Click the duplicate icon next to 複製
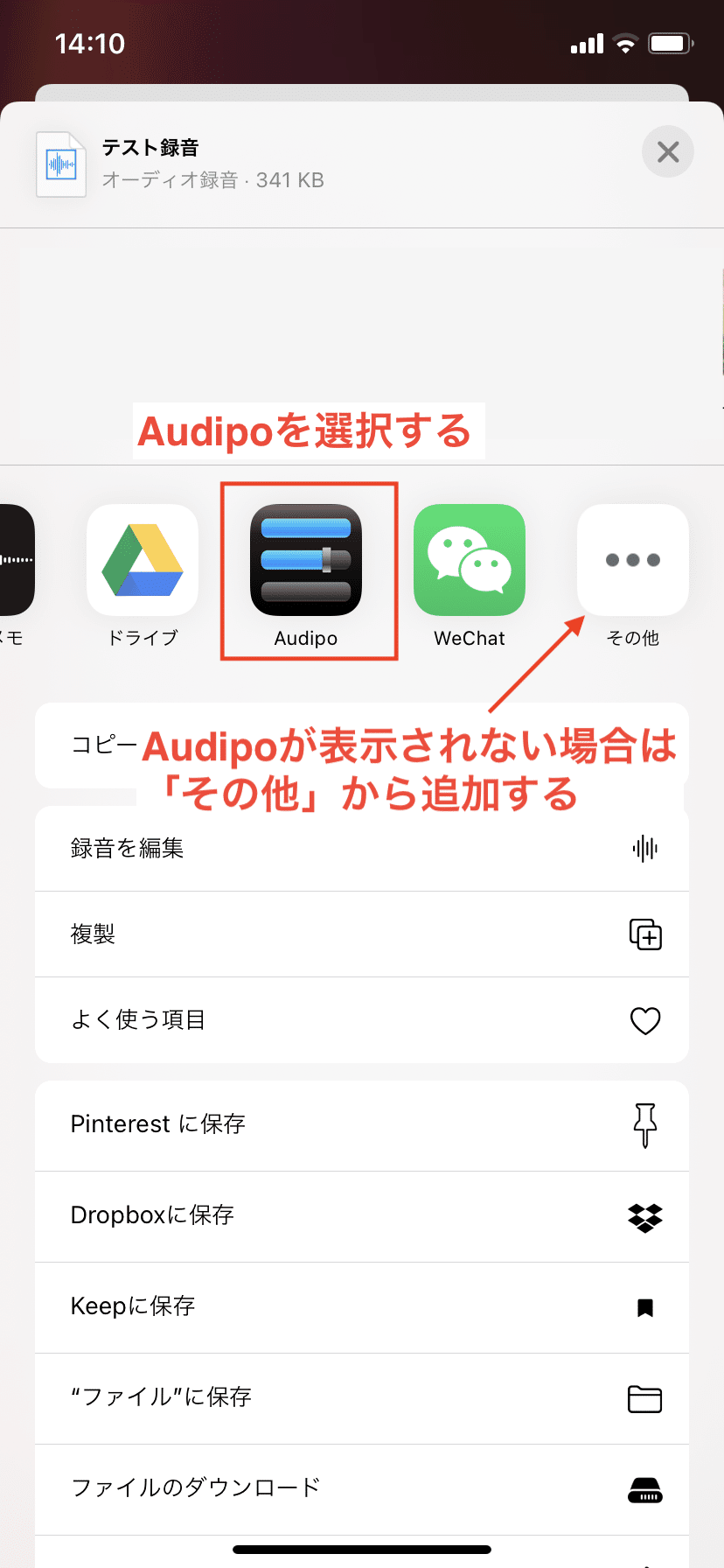724x1568 pixels. [x=645, y=934]
